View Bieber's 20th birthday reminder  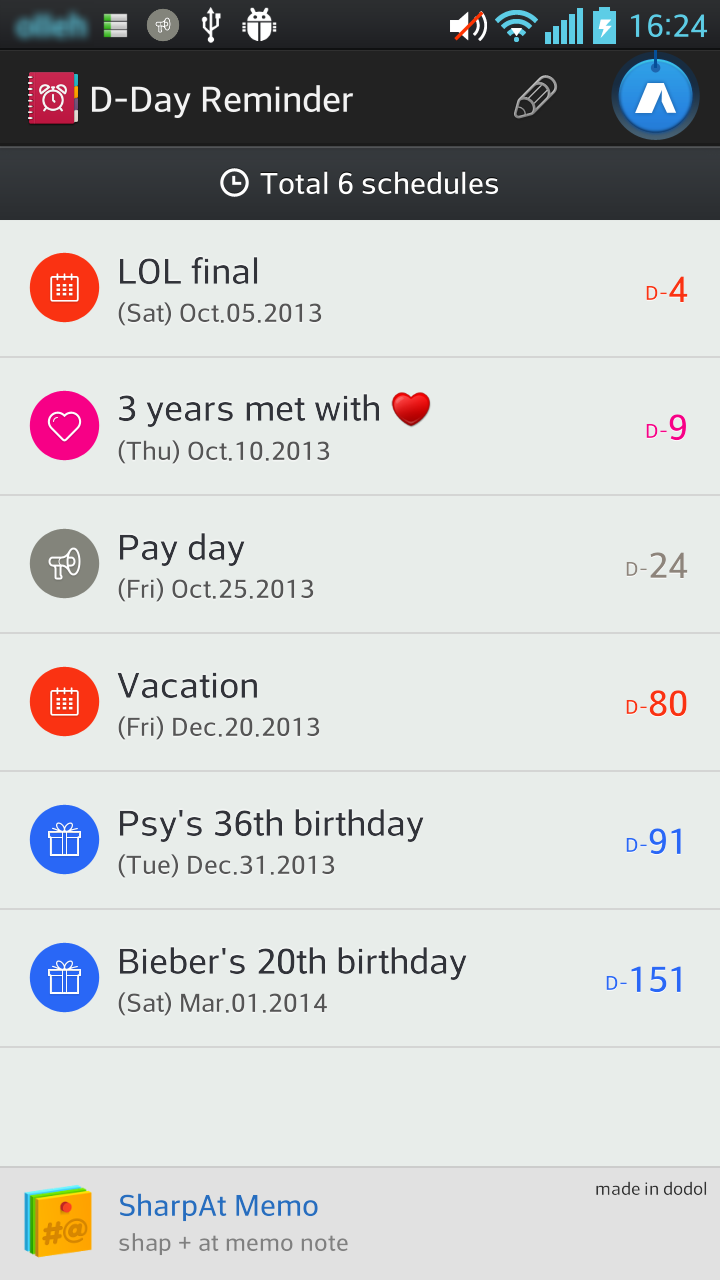pos(360,979)
